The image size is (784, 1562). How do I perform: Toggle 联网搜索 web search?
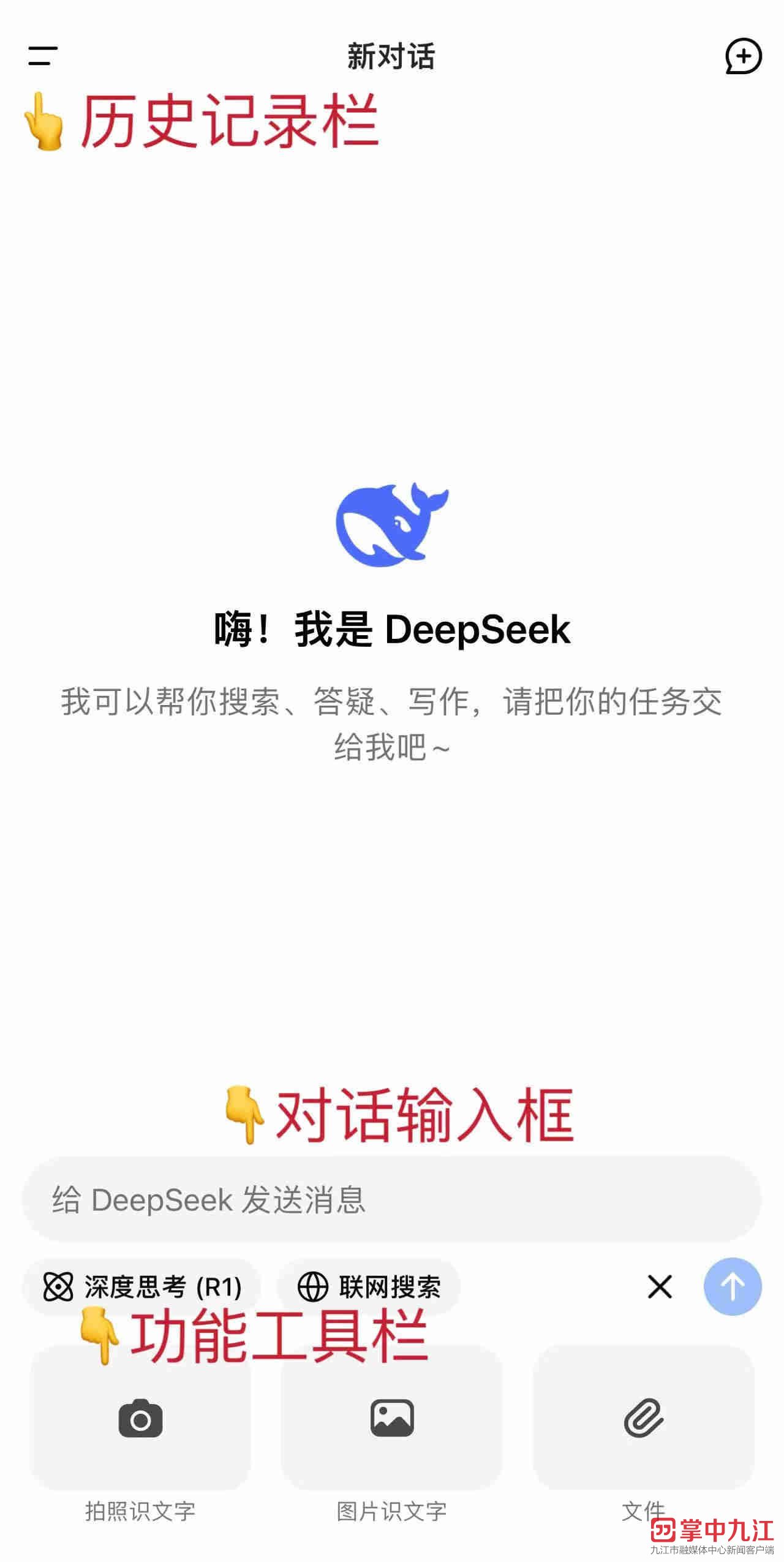click(x=369, y=1286)
